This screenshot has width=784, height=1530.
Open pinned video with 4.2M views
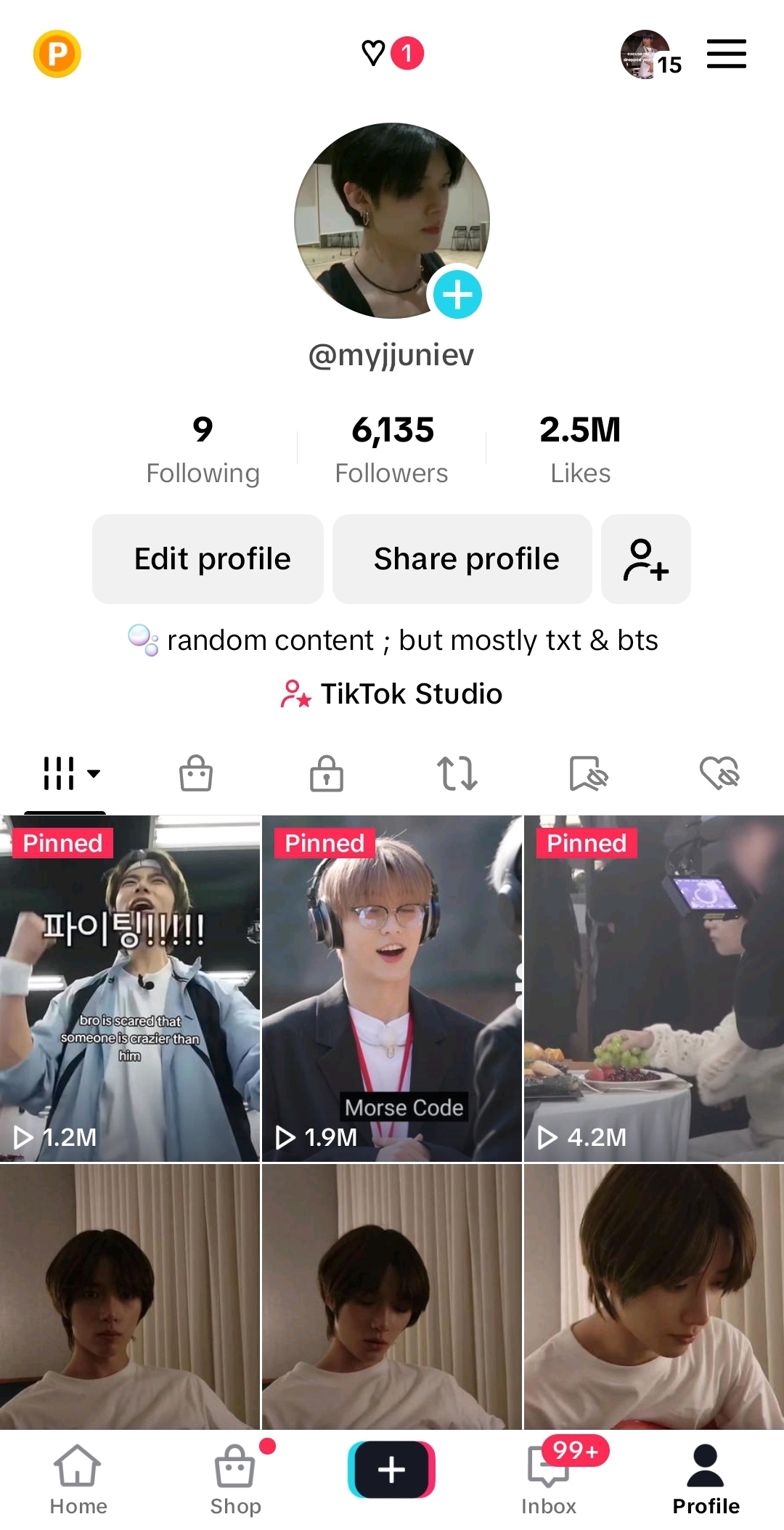tap(653, 988)
